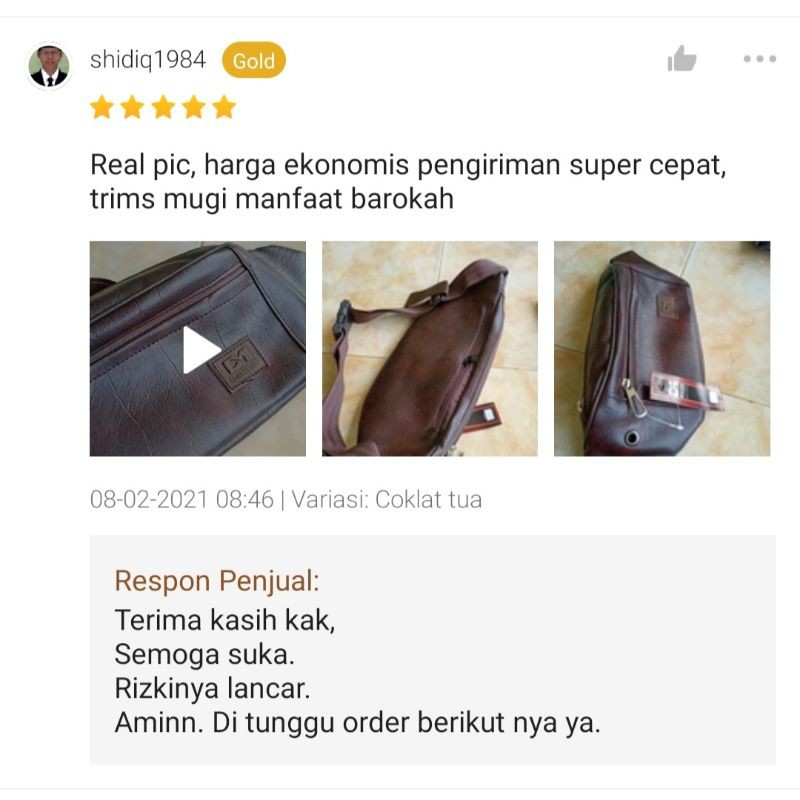800x800 pixels.
Task: Like shidiq1984's review with thumbs up
Action: point(682,60)
